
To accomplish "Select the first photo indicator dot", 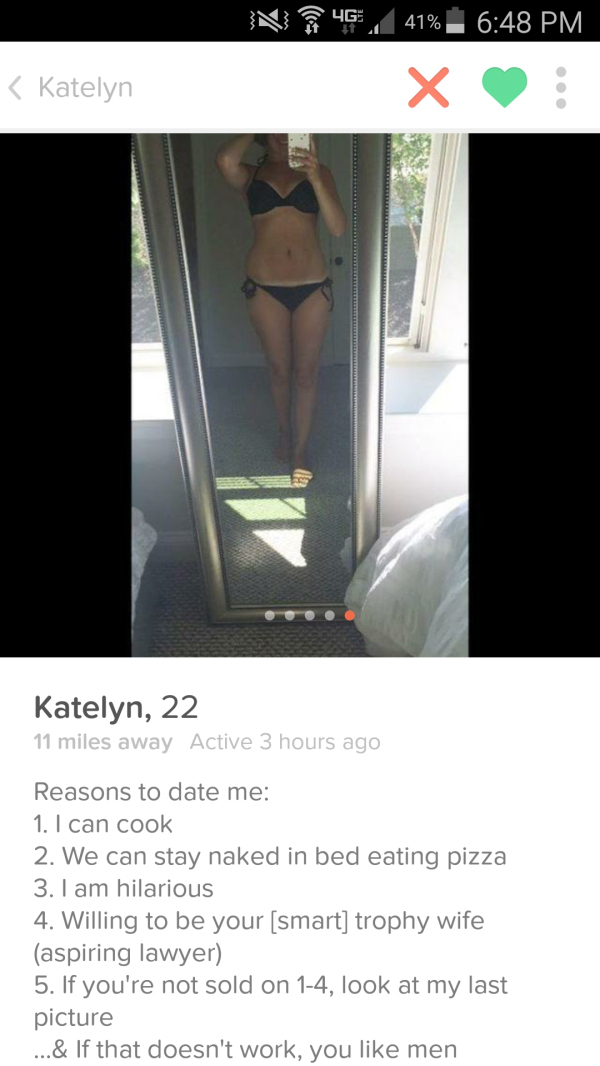I will [270, 616].
